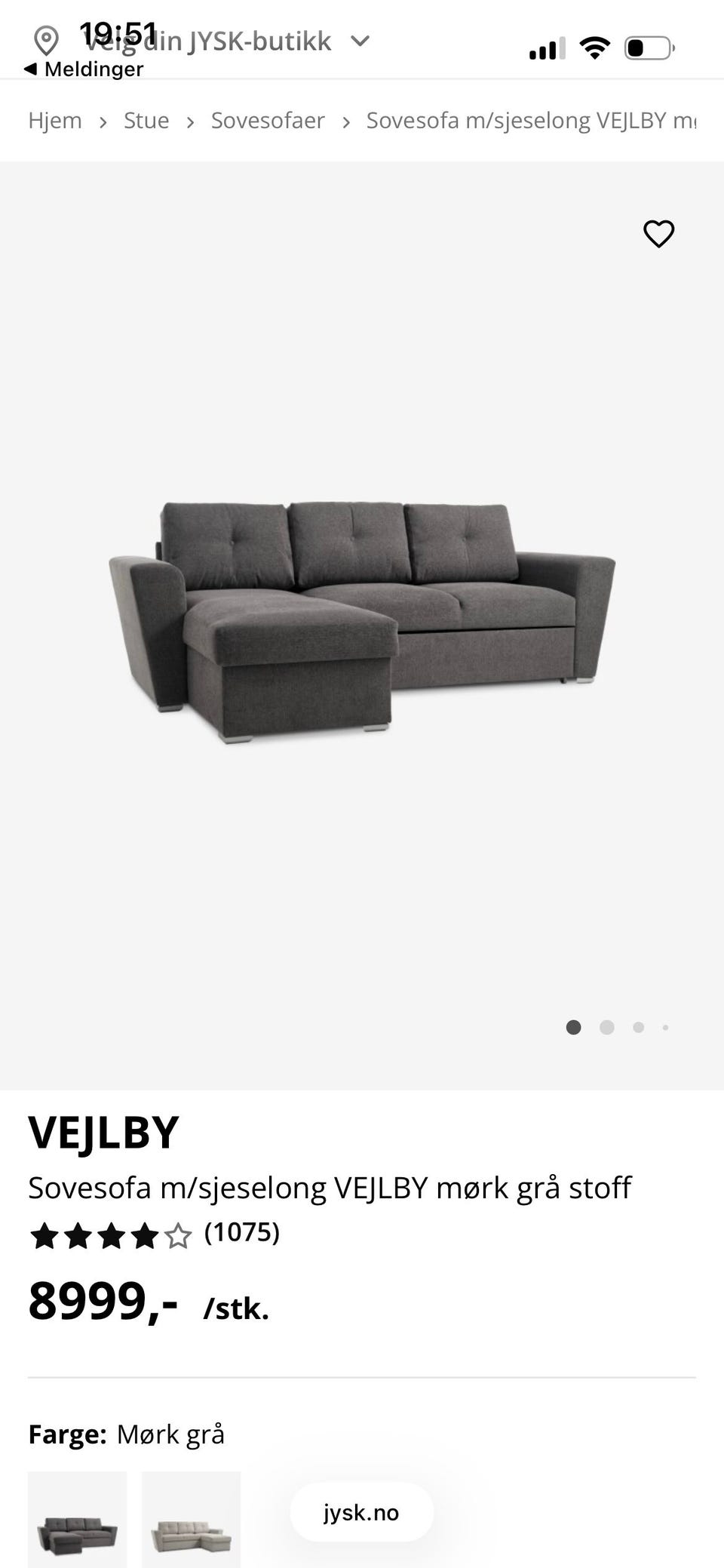Open the jysk.no website pill
Viewport: 724px width, 1568px height.
click(361, 1512)
